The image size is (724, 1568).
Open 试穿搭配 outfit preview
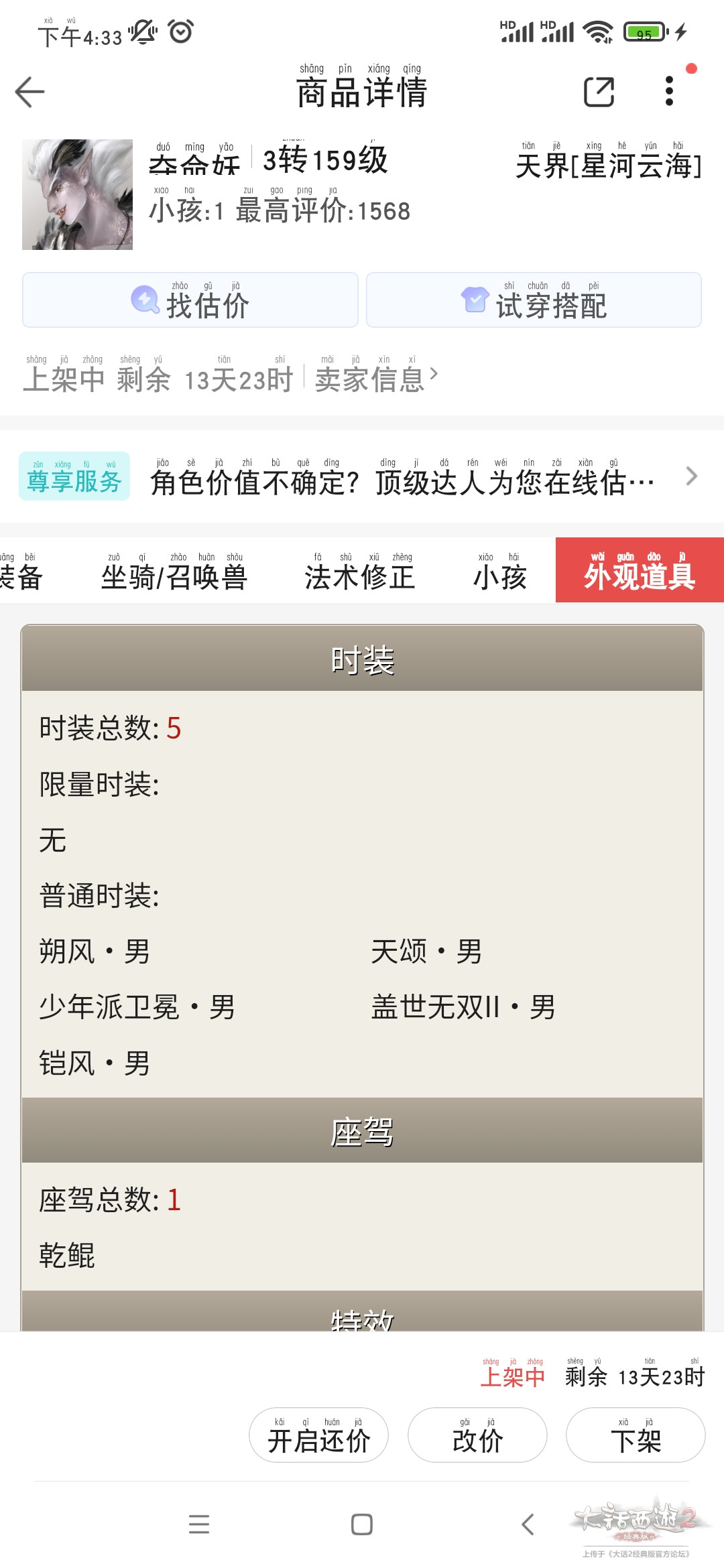coord(534,300)
